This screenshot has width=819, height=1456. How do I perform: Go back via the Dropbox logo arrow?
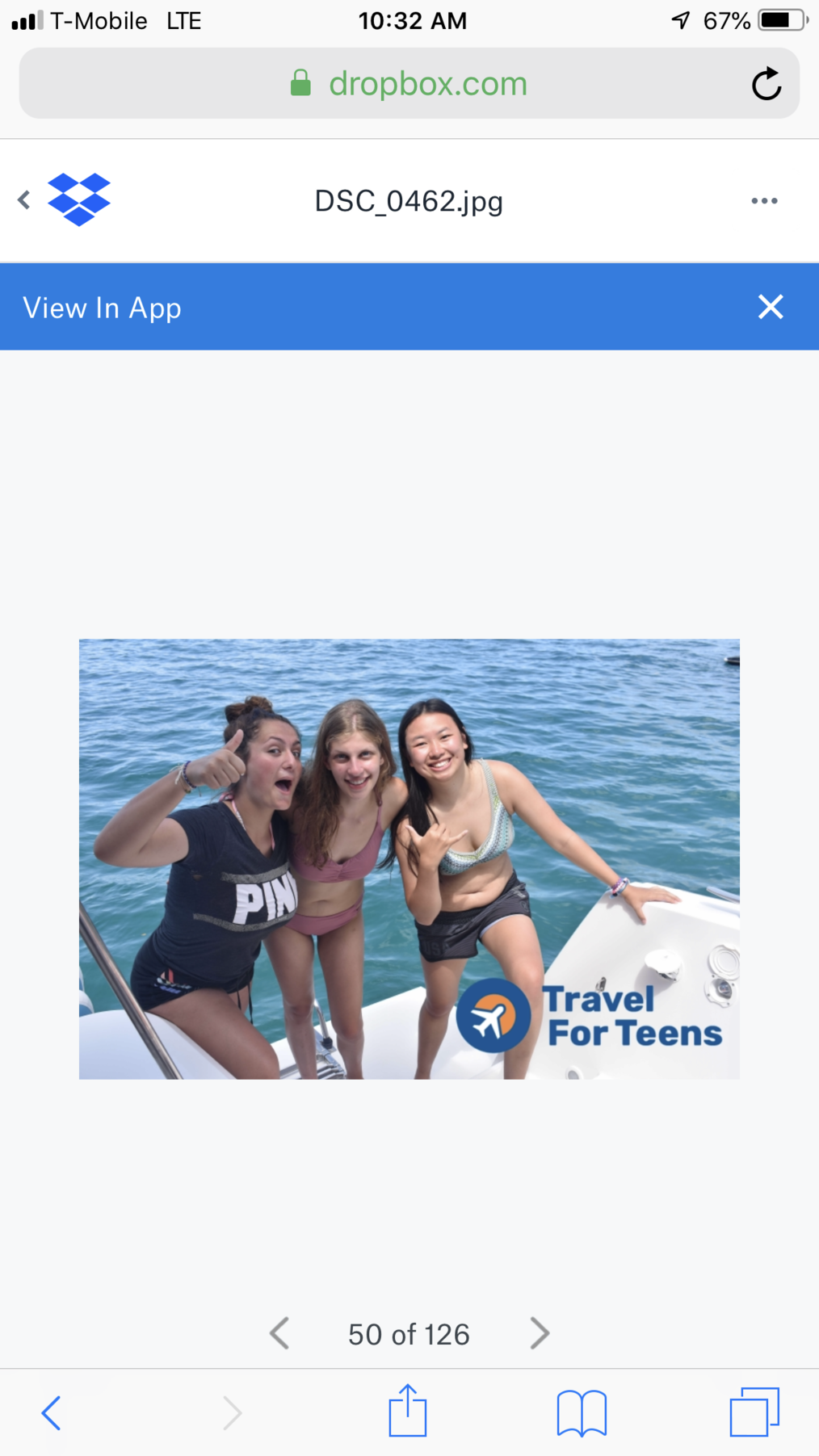tap(24, 199)
